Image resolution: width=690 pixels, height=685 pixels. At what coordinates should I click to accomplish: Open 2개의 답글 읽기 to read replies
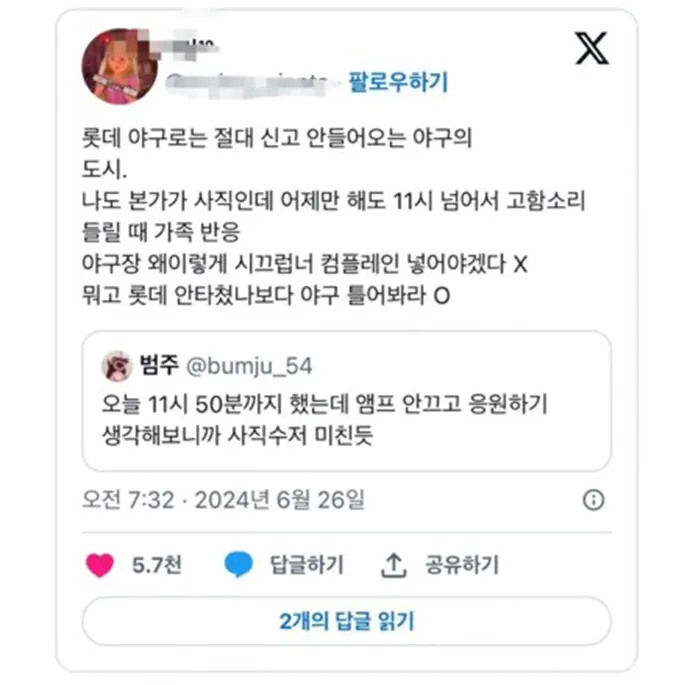coord(347,621)
